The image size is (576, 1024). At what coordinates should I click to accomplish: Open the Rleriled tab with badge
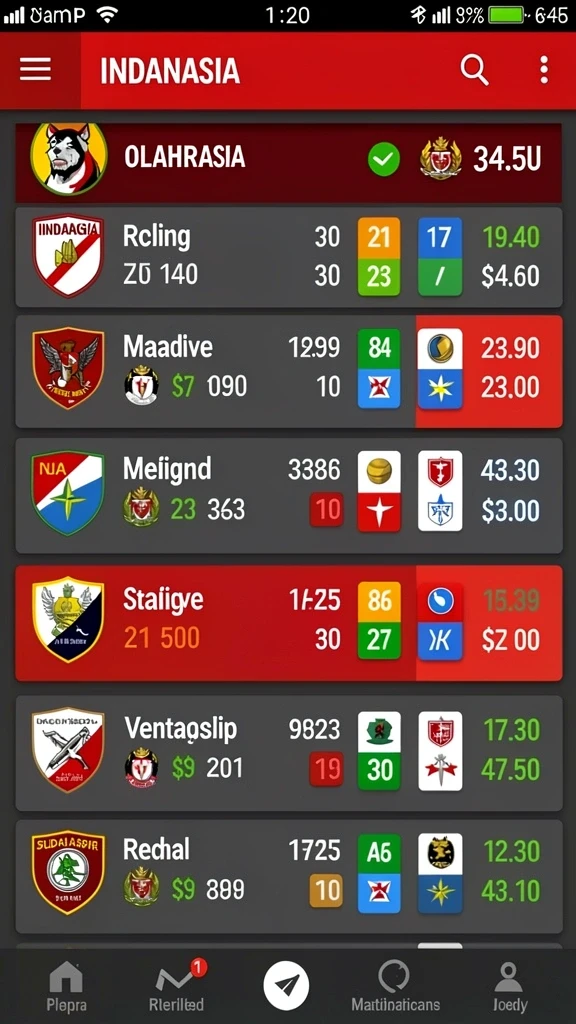176,986
